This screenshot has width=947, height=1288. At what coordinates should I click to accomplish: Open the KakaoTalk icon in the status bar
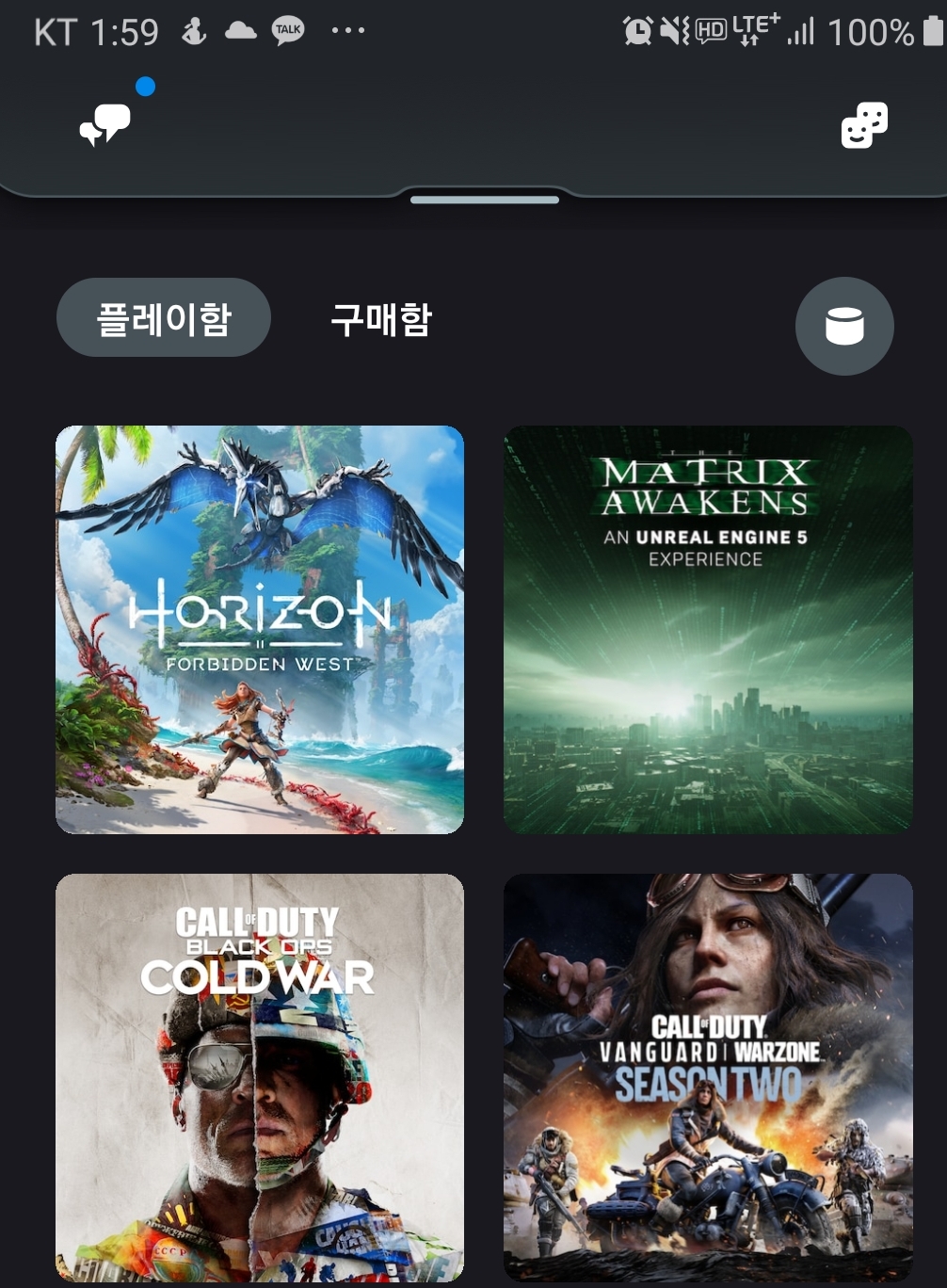pyautogui.click(x=285, y=29)
